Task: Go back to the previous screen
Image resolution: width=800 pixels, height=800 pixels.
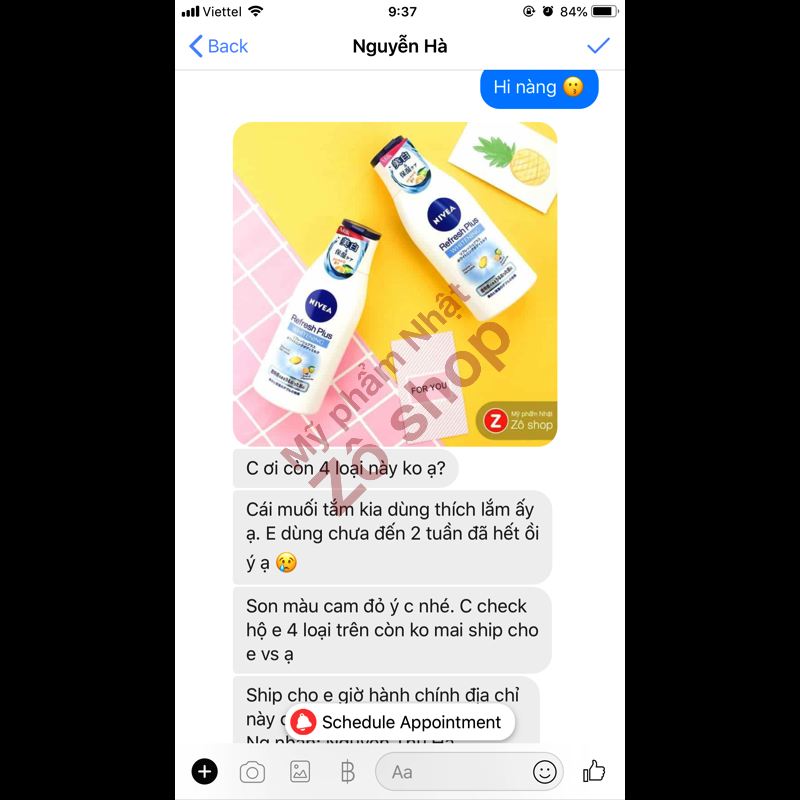Action: tap(218, 46)
